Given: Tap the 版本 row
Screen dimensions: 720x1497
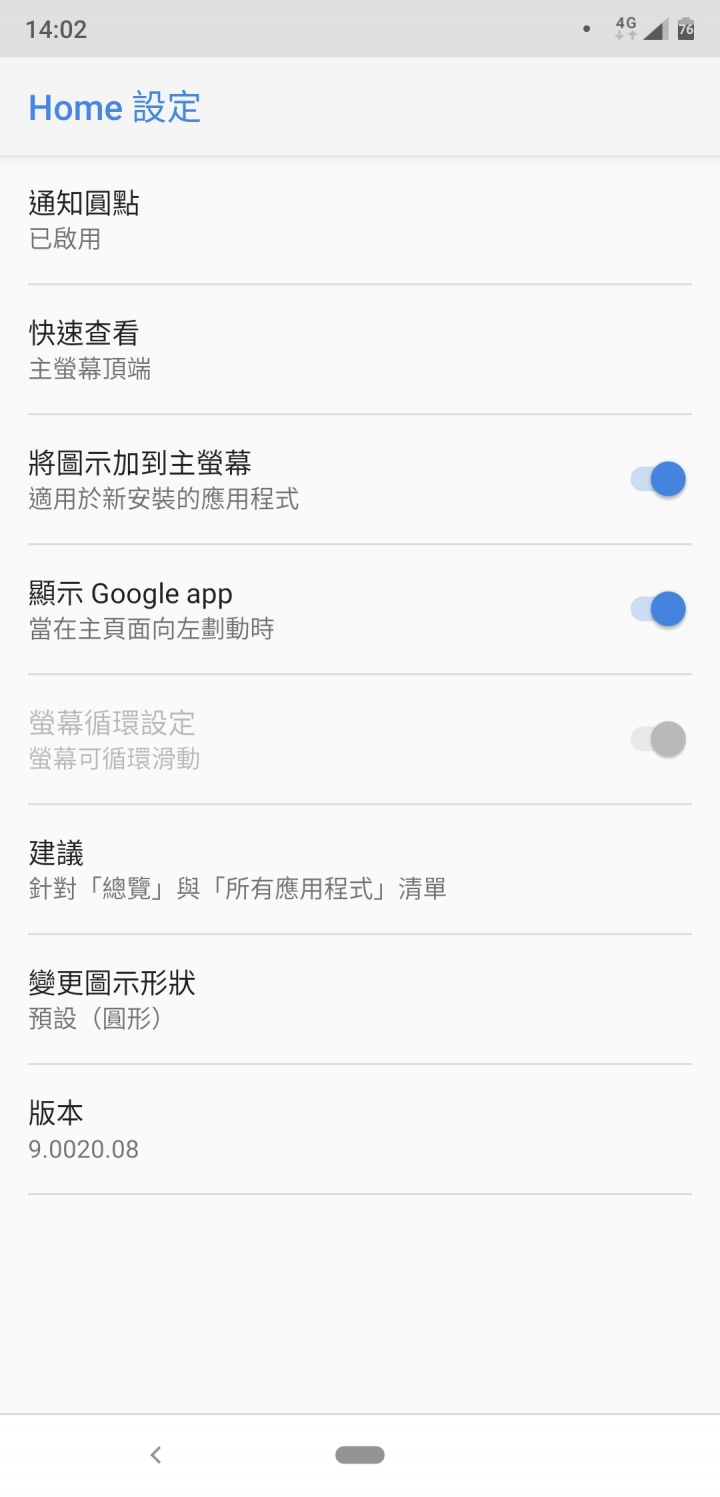Looking at the screenshot, I should pos(360,1130).
